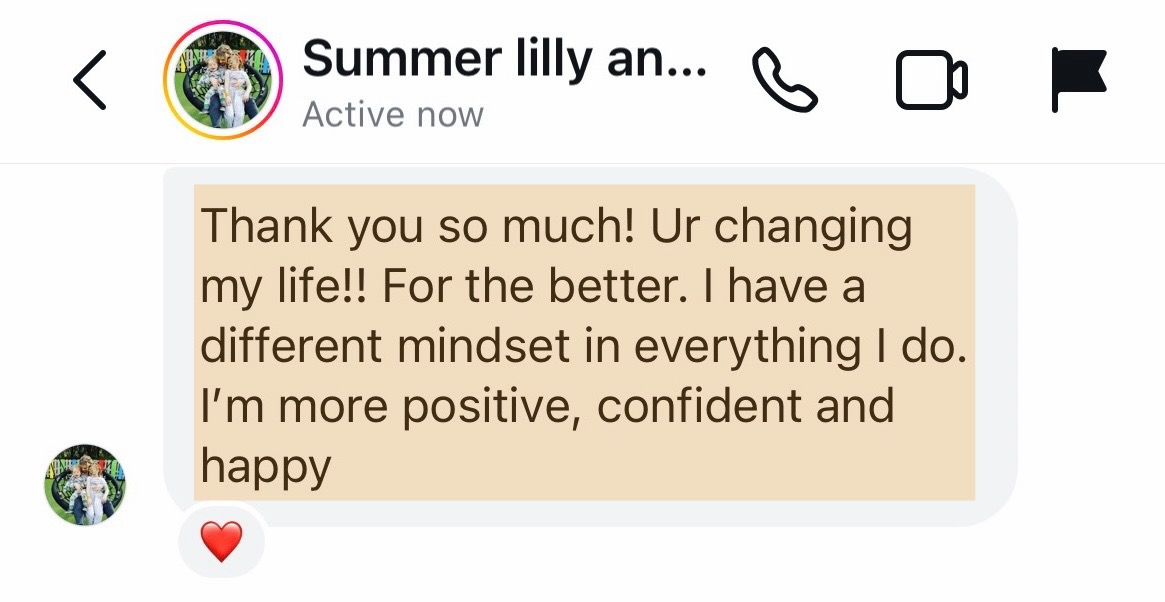Open Summer lilly's story from header avatar
Screen dimensions: 1165x602
(x=223, y=81)
